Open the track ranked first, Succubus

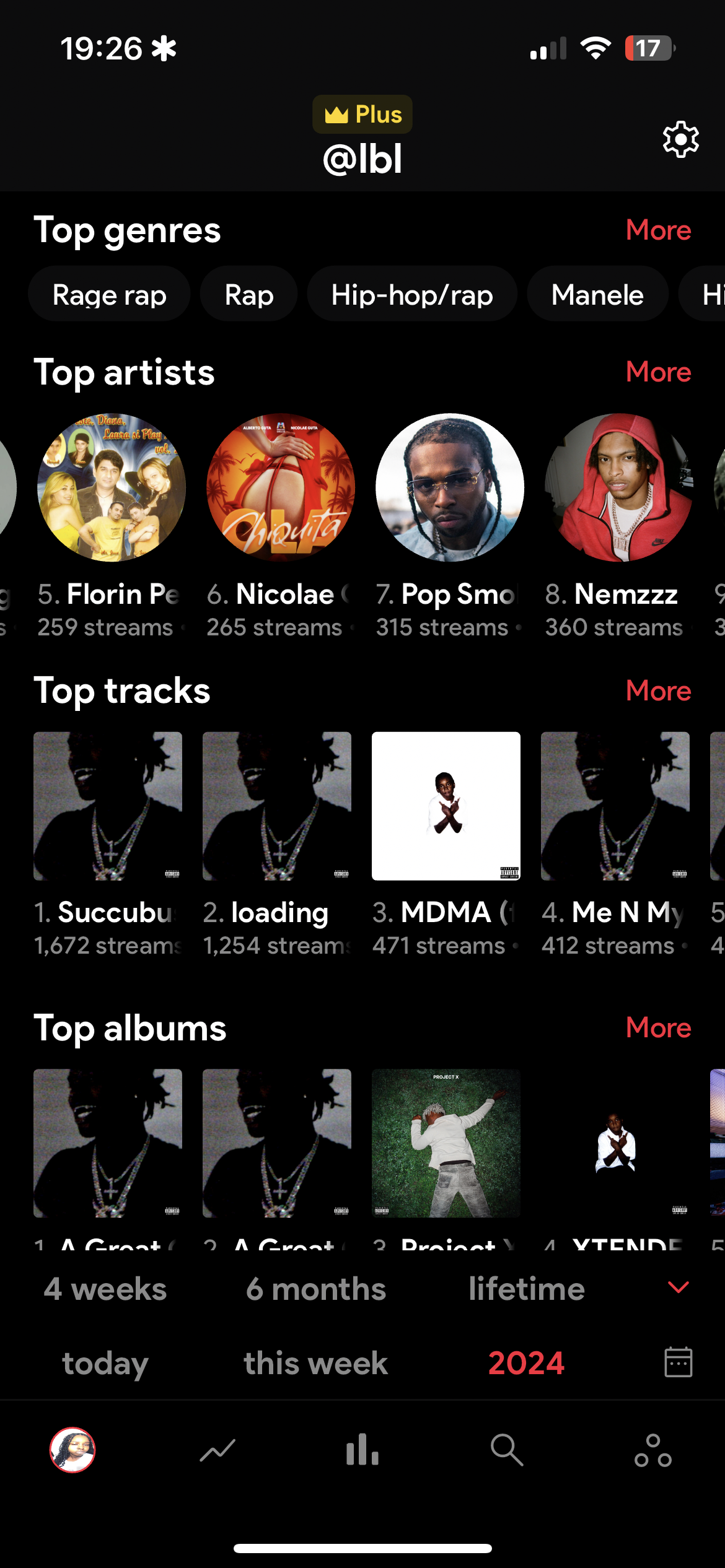click(x=108, y=806)
